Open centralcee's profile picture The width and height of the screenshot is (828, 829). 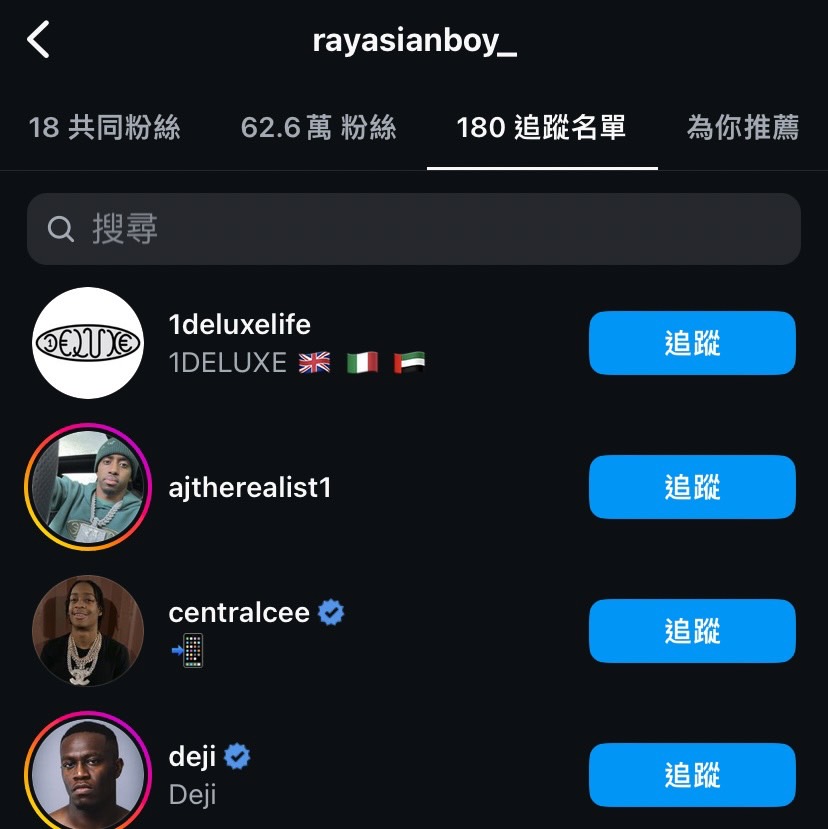pos(88,631)
